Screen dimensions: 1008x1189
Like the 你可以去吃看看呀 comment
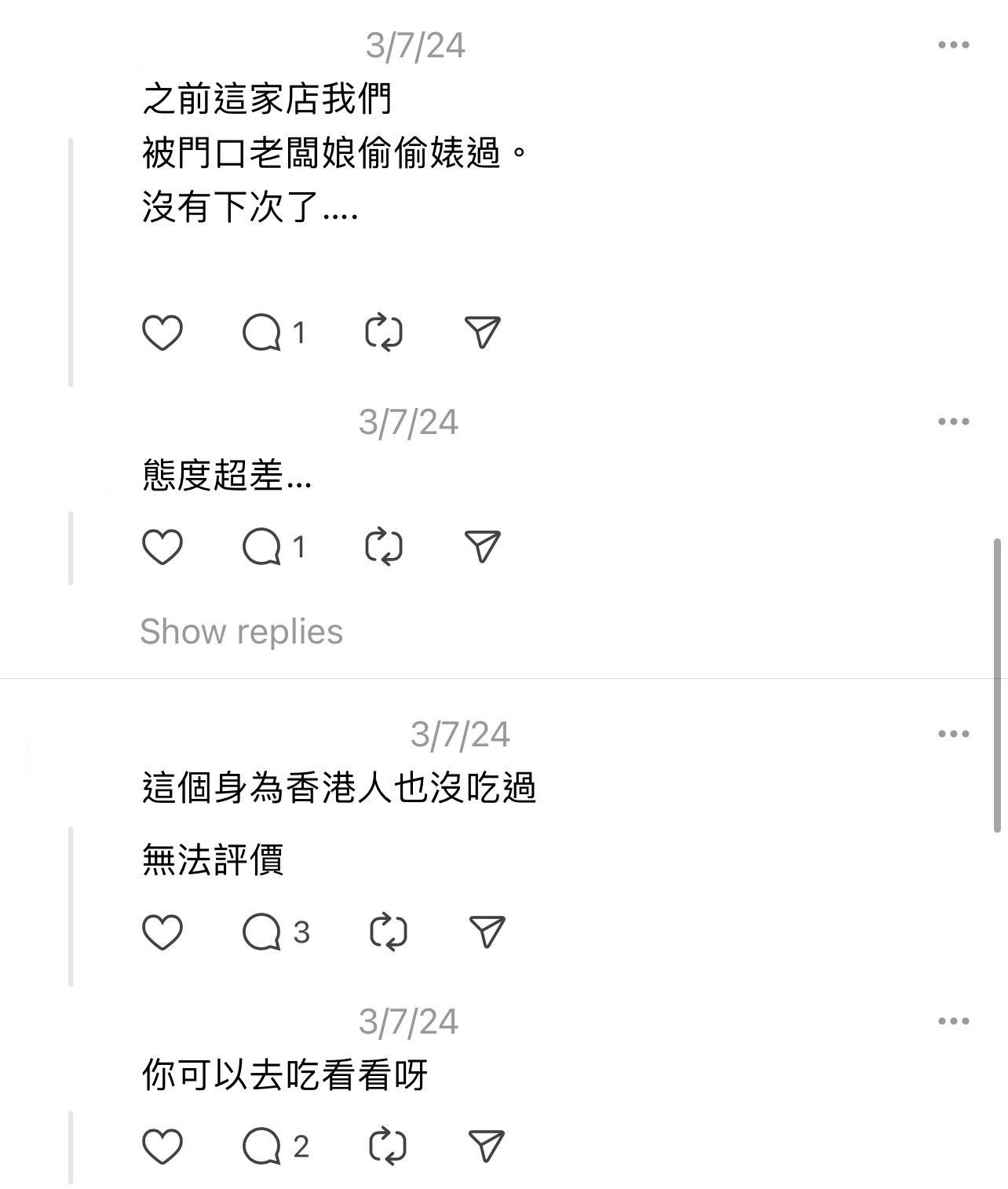pos(163,1146)
